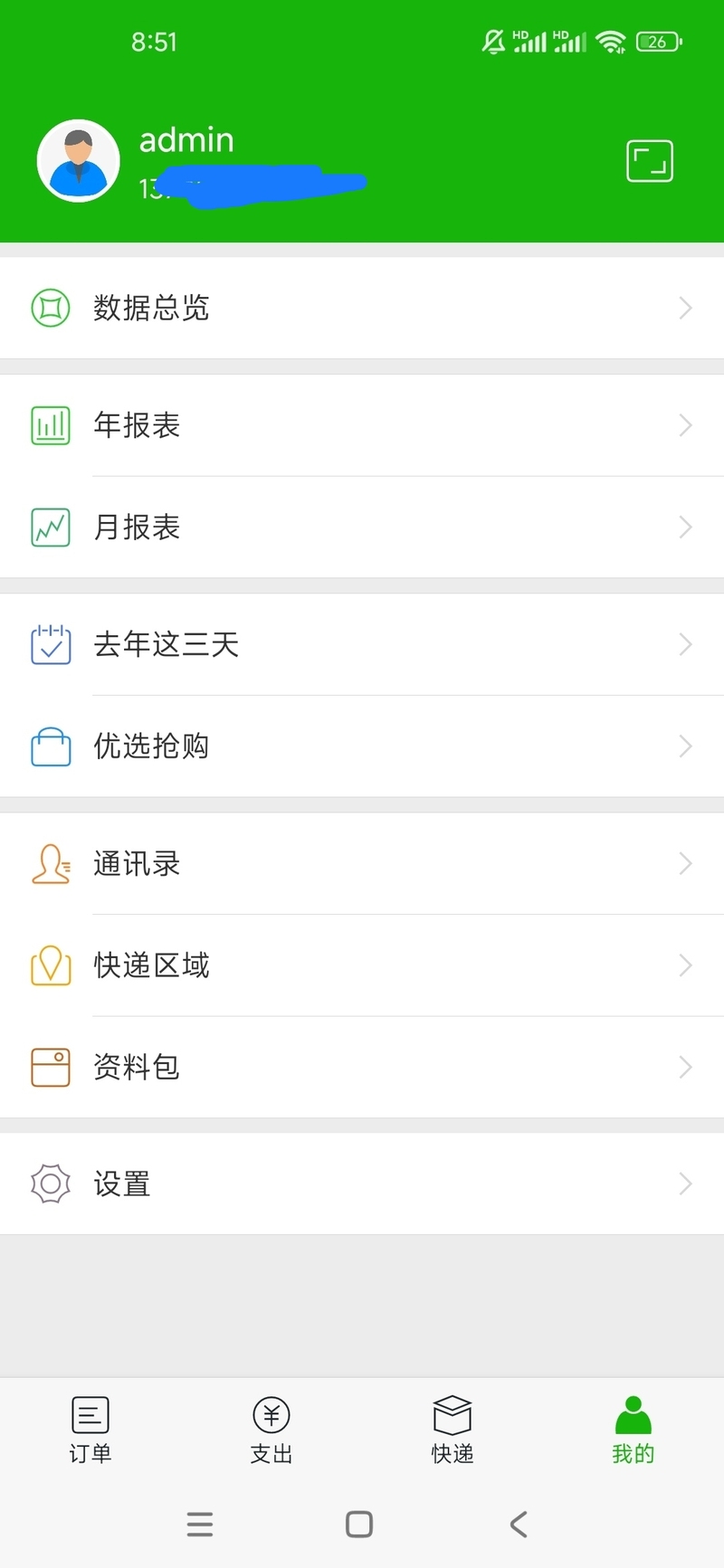Image resolution: width=724 pixels, height=1568 pixels.
Task: Open 通讯录 contacts
Action: click(362, 864)
